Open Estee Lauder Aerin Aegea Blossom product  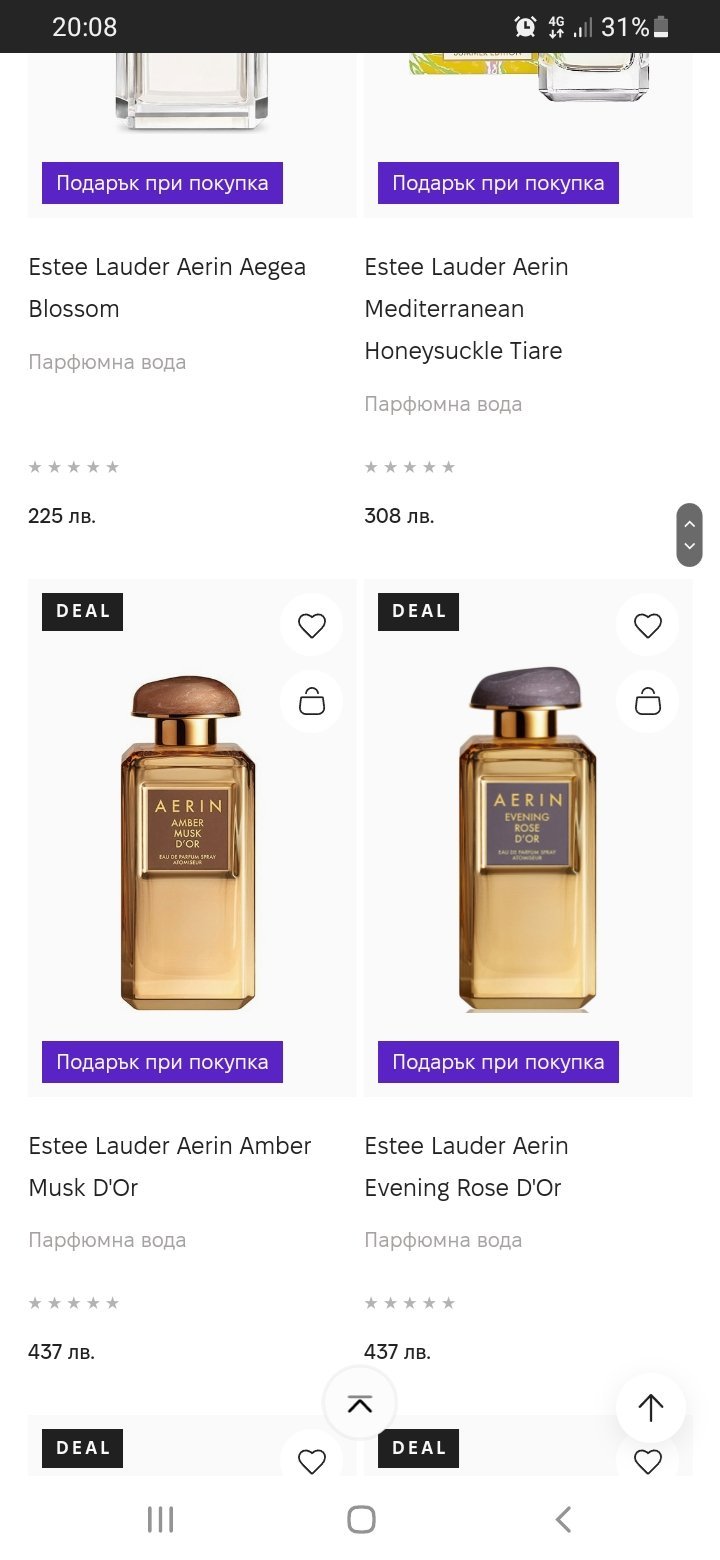[x=167, y=288]
